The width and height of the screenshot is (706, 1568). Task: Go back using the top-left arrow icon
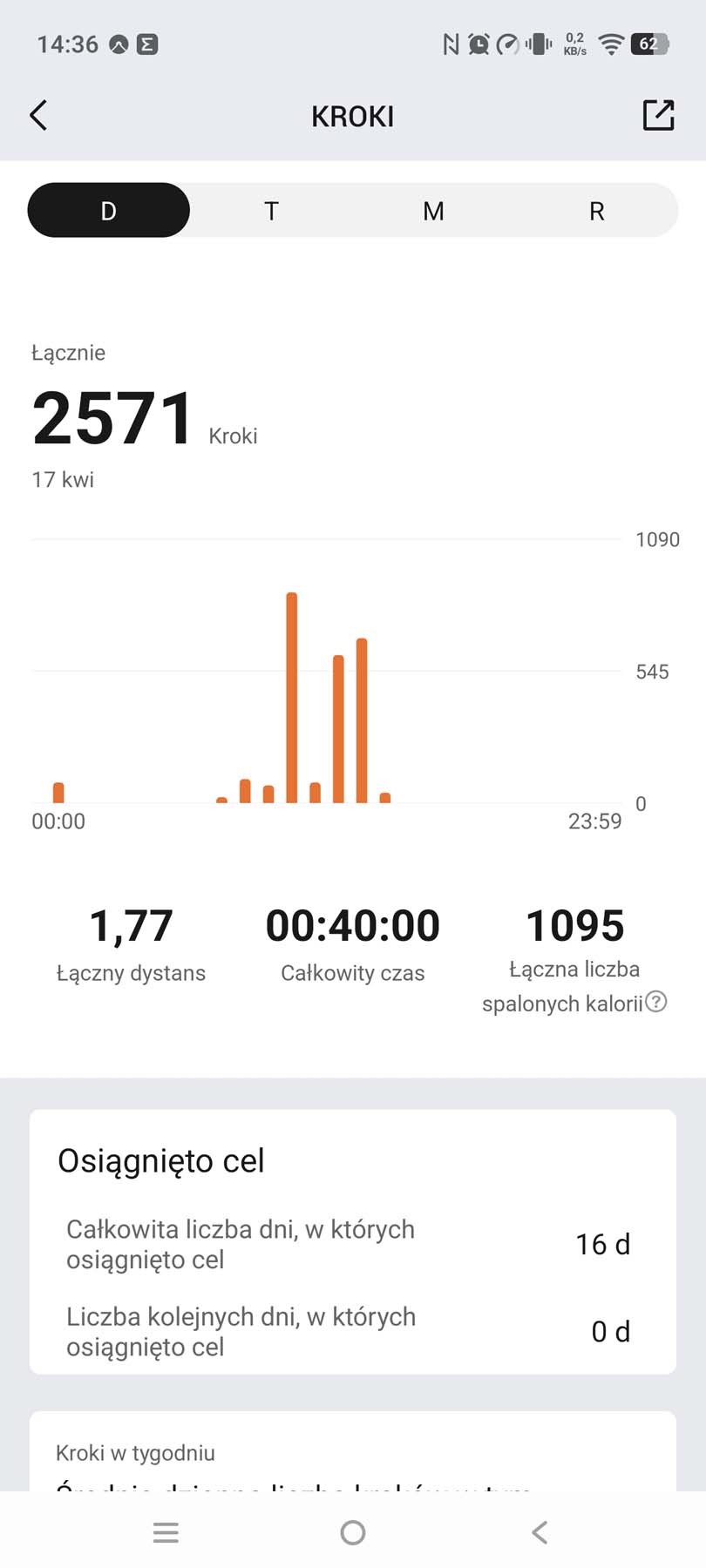(38, 114)
